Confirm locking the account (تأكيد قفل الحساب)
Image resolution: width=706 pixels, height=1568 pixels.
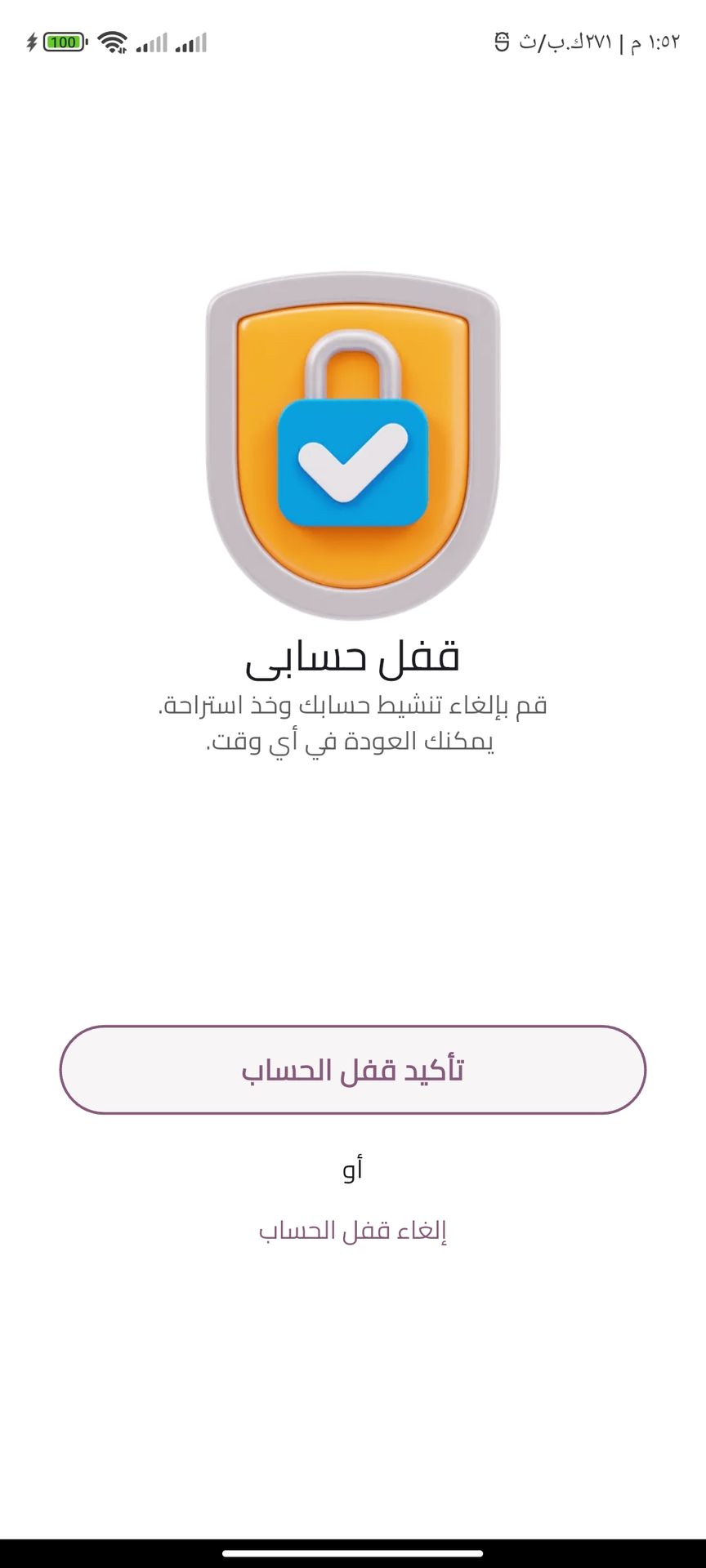[353, 1070]
